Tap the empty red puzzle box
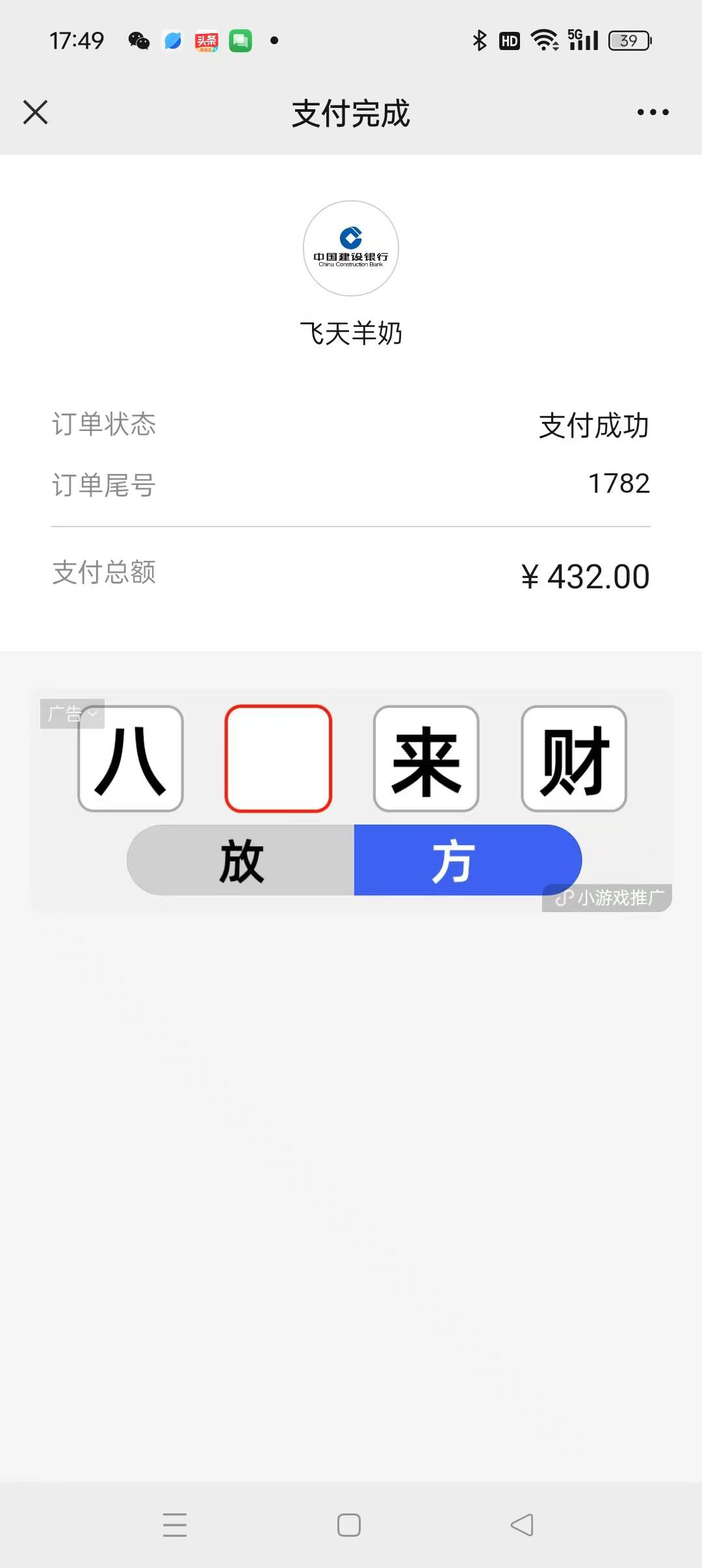 coord(278,759)
